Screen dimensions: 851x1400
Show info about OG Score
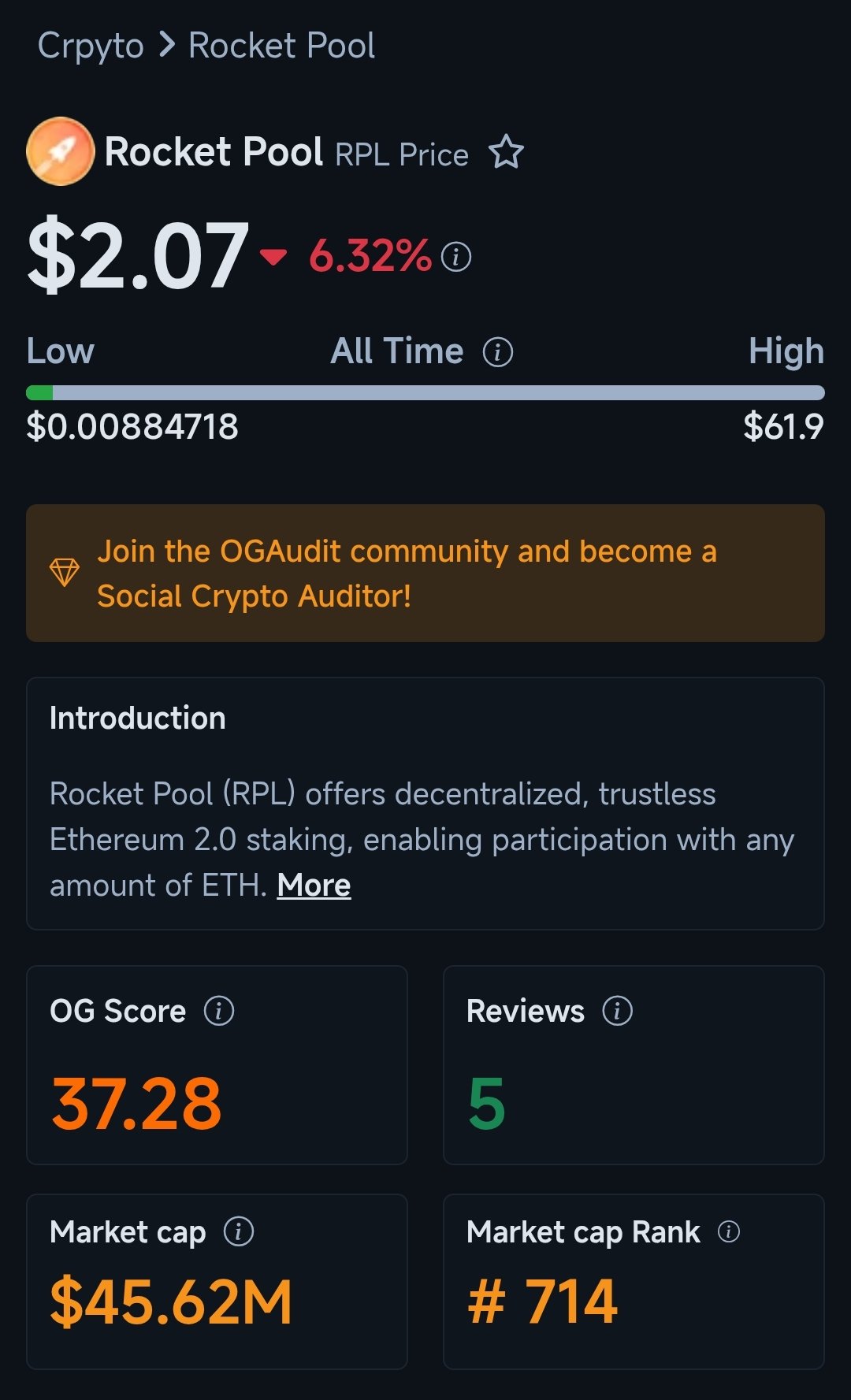click(219, 1011)
